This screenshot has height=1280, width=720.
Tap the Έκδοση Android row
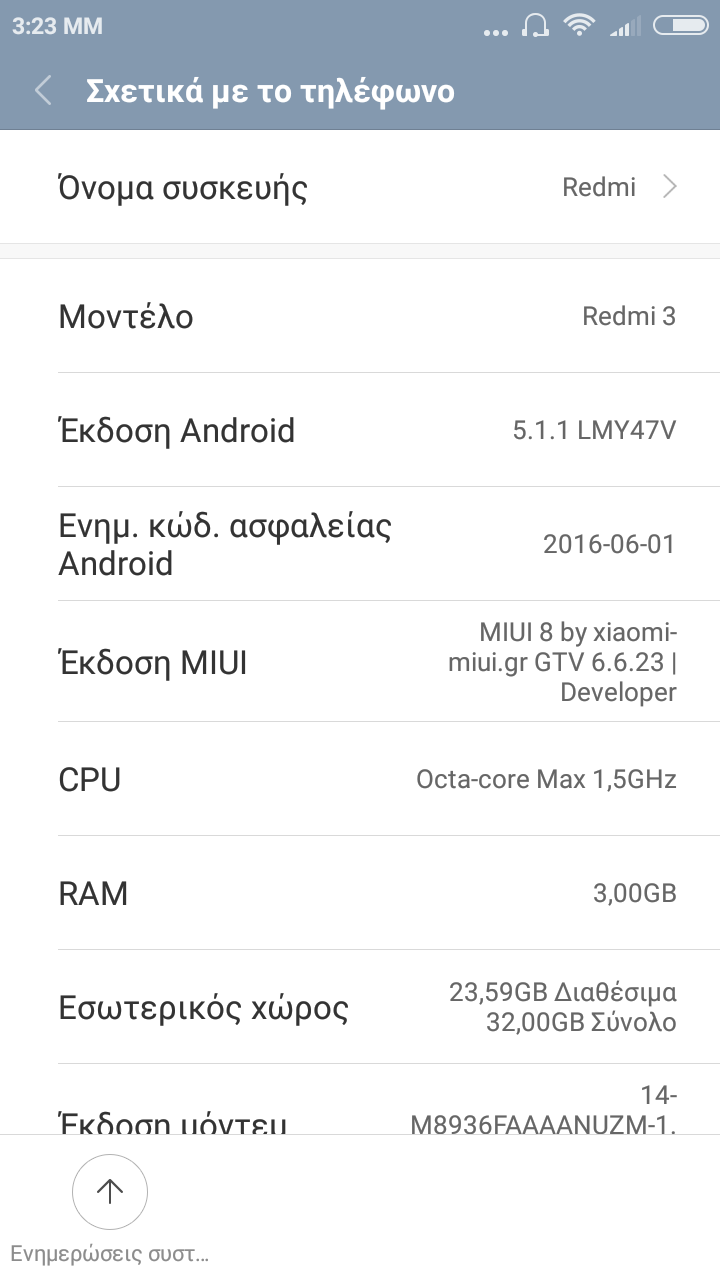[x=360, y=431]
